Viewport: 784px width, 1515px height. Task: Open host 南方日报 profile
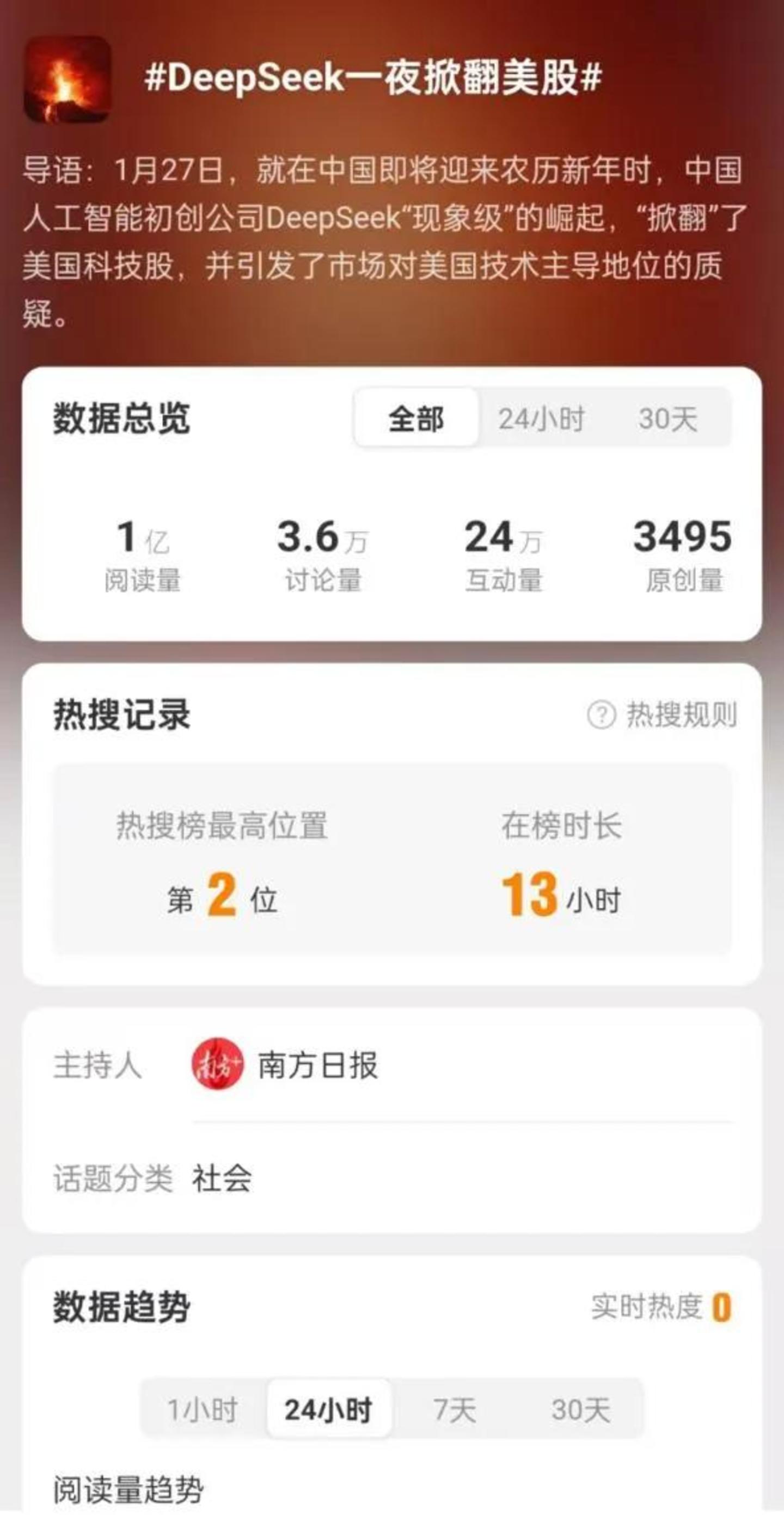click(x=285, y=1065)
